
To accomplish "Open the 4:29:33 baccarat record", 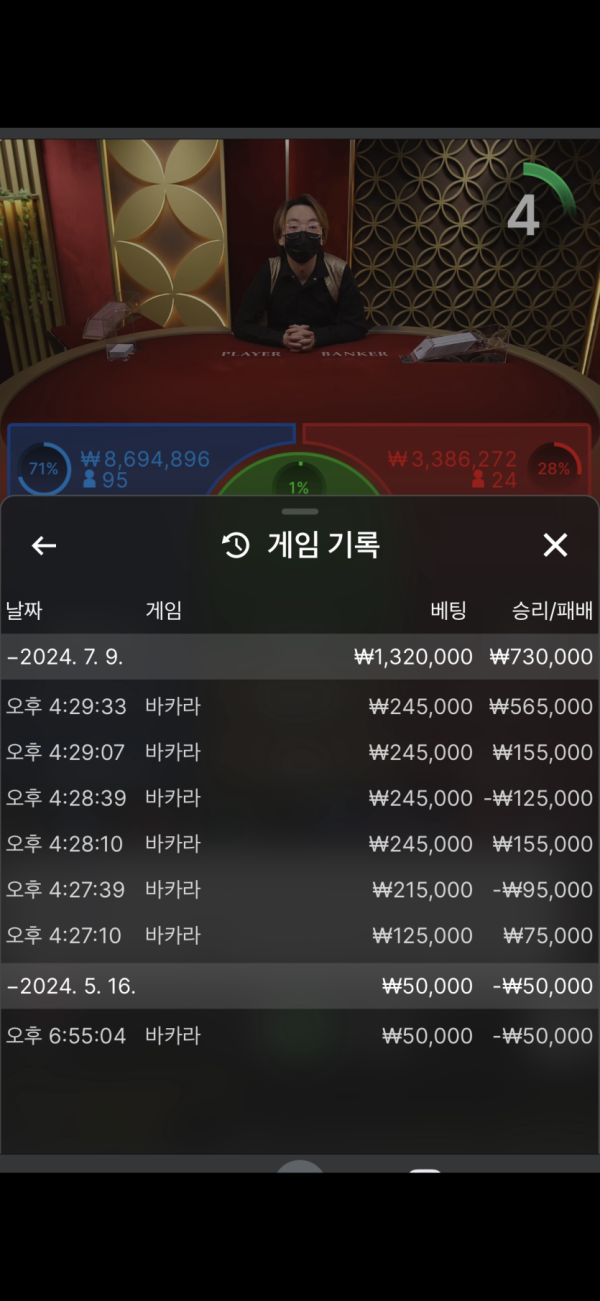I will click(x=300, y=707).
